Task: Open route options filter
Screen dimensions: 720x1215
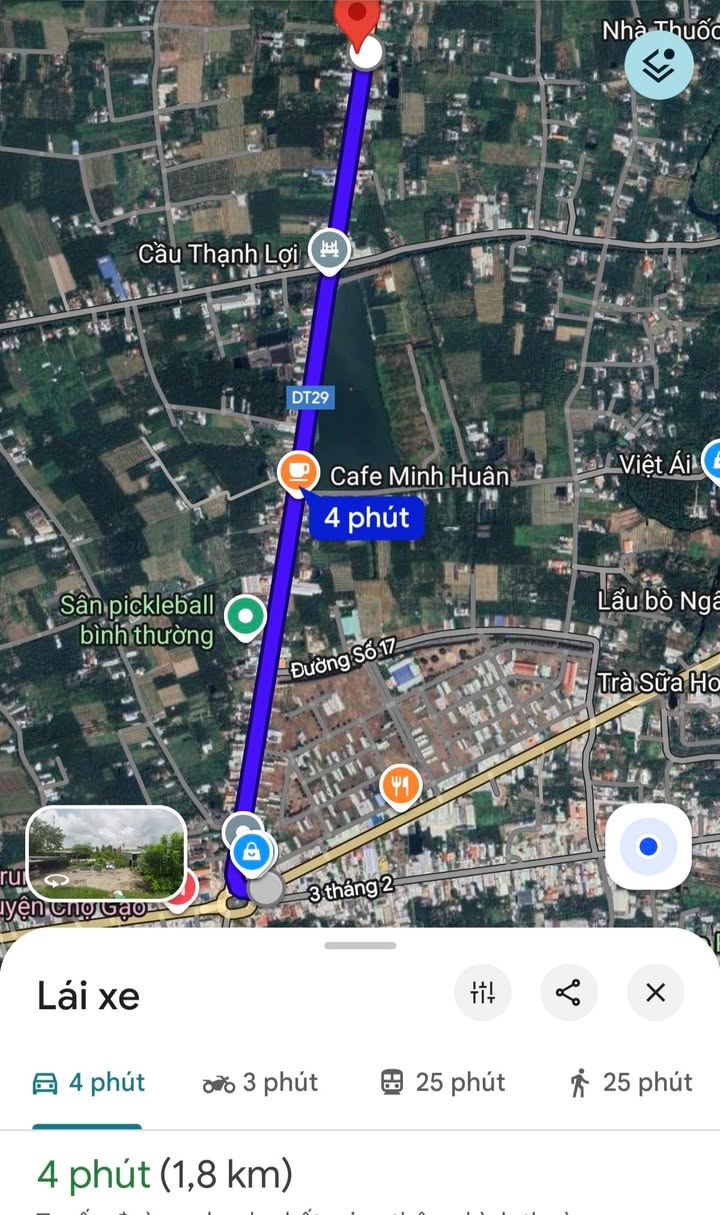Action: [x=482, y=992]
